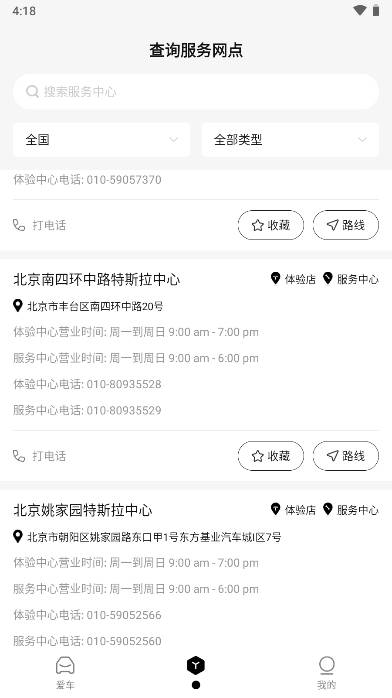Expand the 全部类型 type filter
Screen dimensions: 392x698
[x=290, y=140]
